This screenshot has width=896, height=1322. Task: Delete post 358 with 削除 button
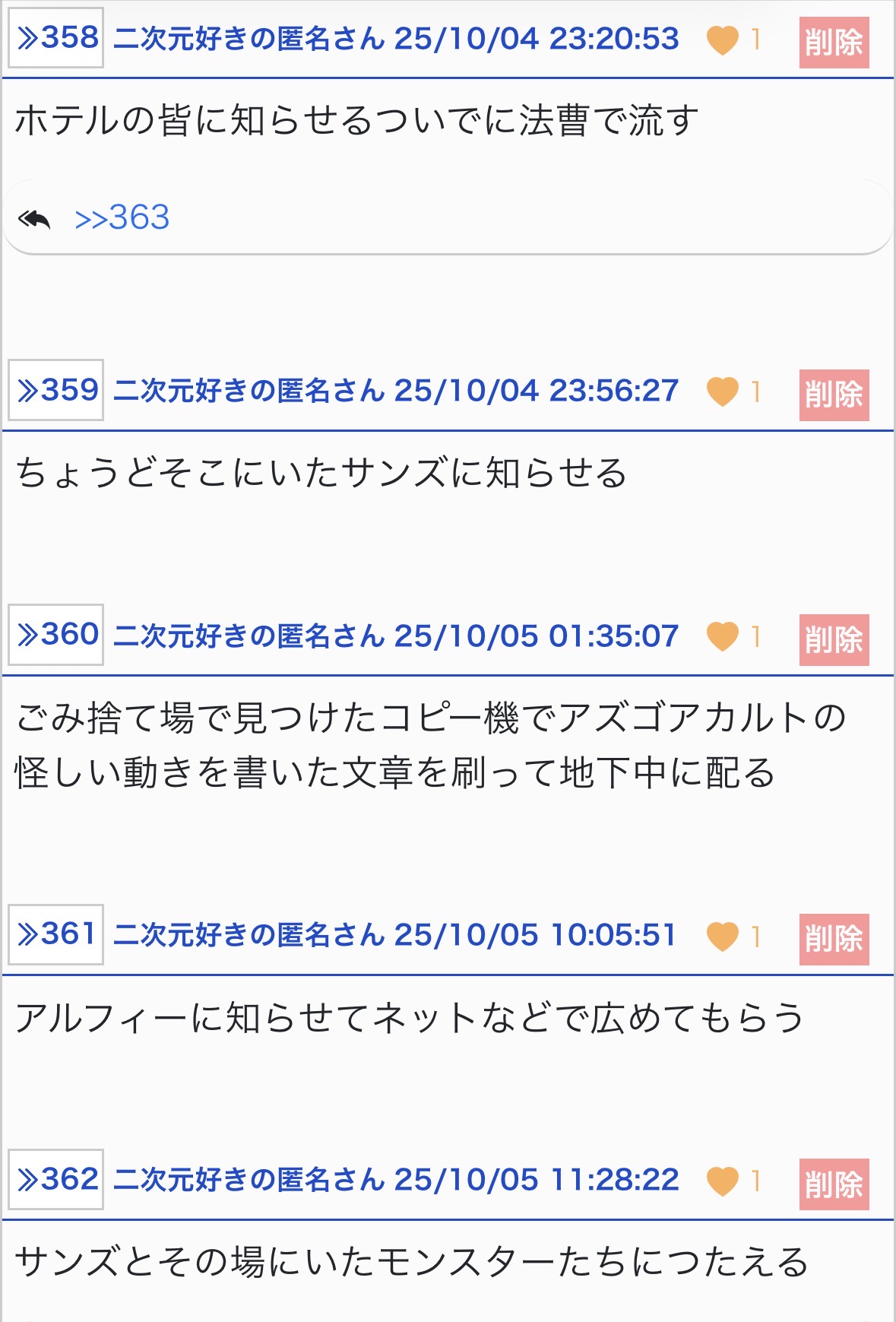pyautogui.click(x=834, y=43)
